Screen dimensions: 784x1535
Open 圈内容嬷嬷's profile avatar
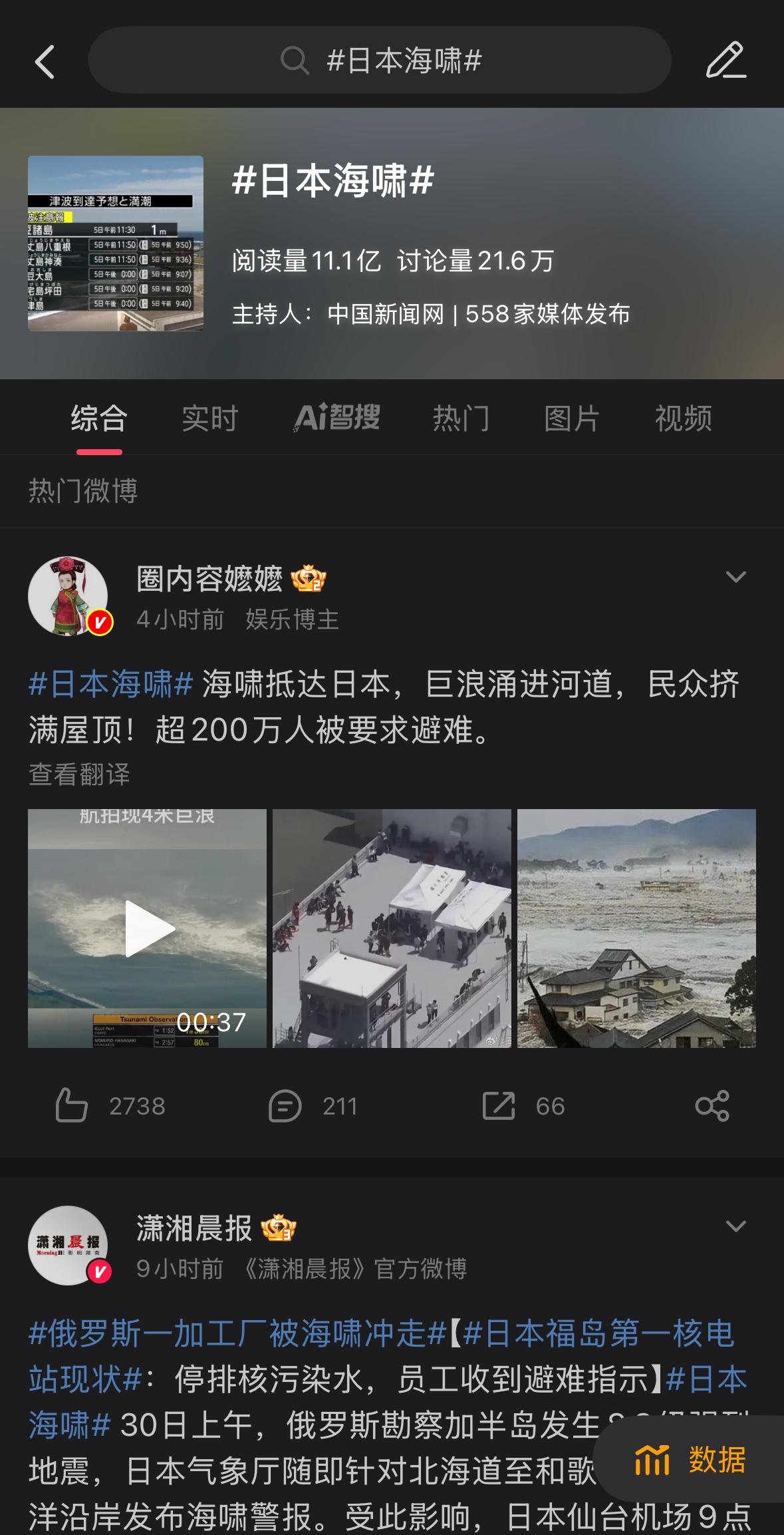[x=68, y=596]
